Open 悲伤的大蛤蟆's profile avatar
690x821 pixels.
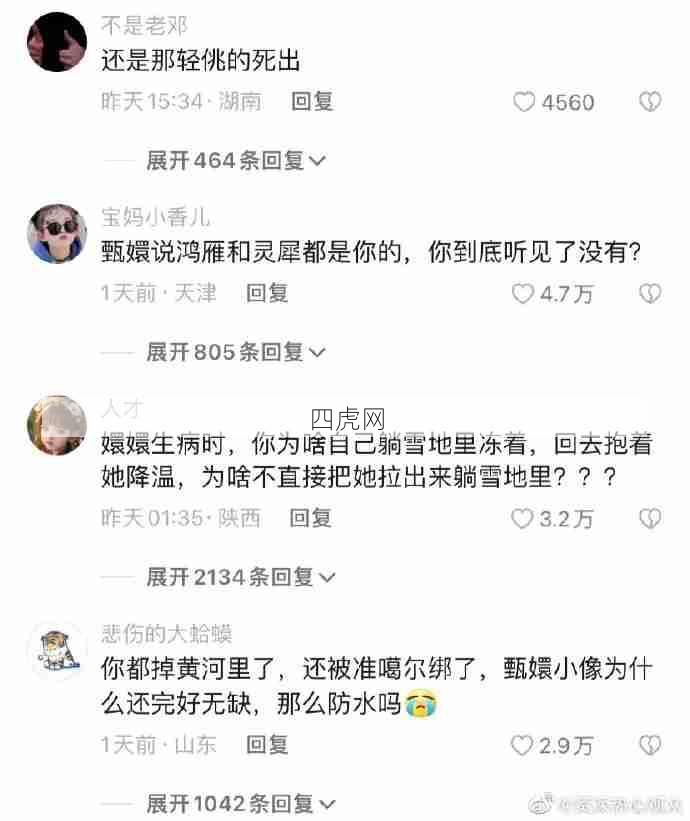(57, 651)
